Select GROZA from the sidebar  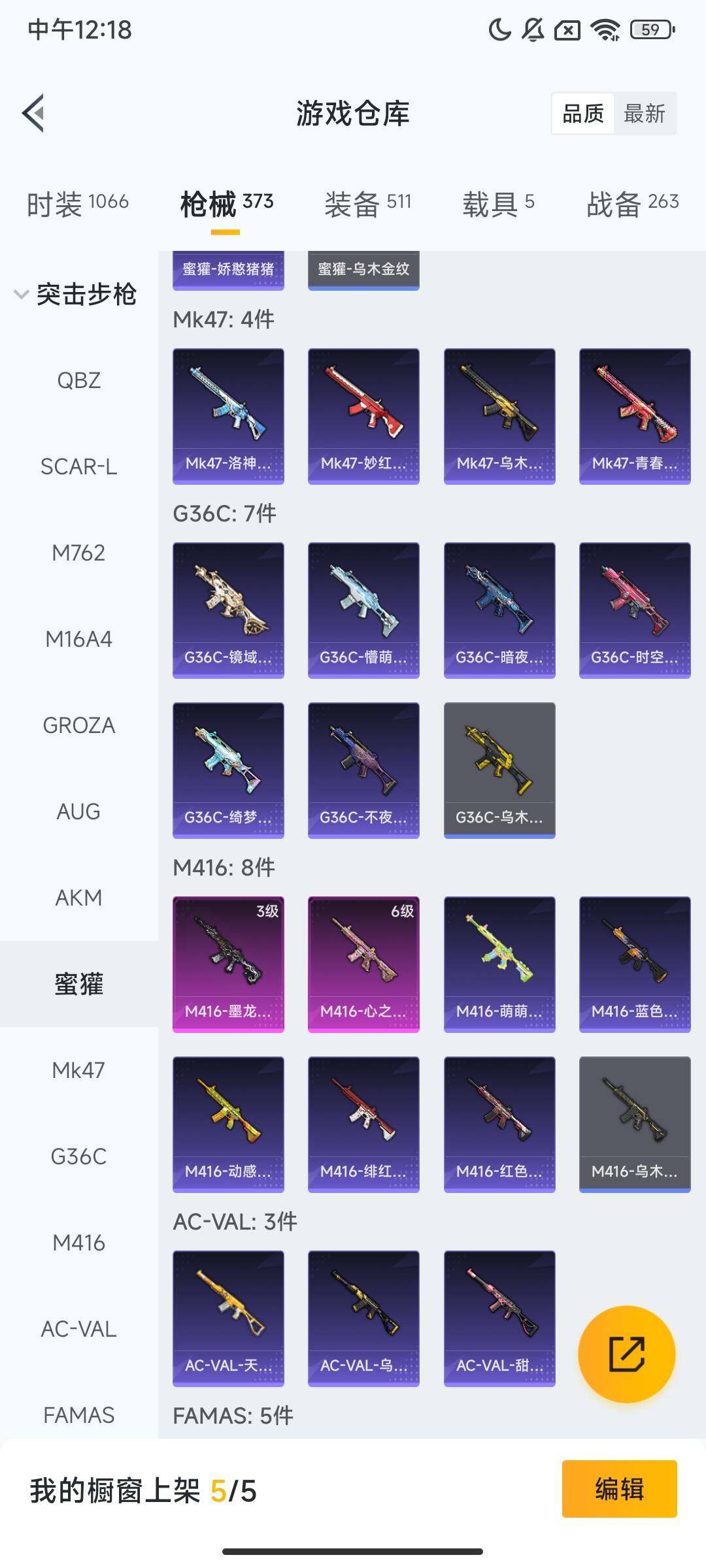point(79,725)
